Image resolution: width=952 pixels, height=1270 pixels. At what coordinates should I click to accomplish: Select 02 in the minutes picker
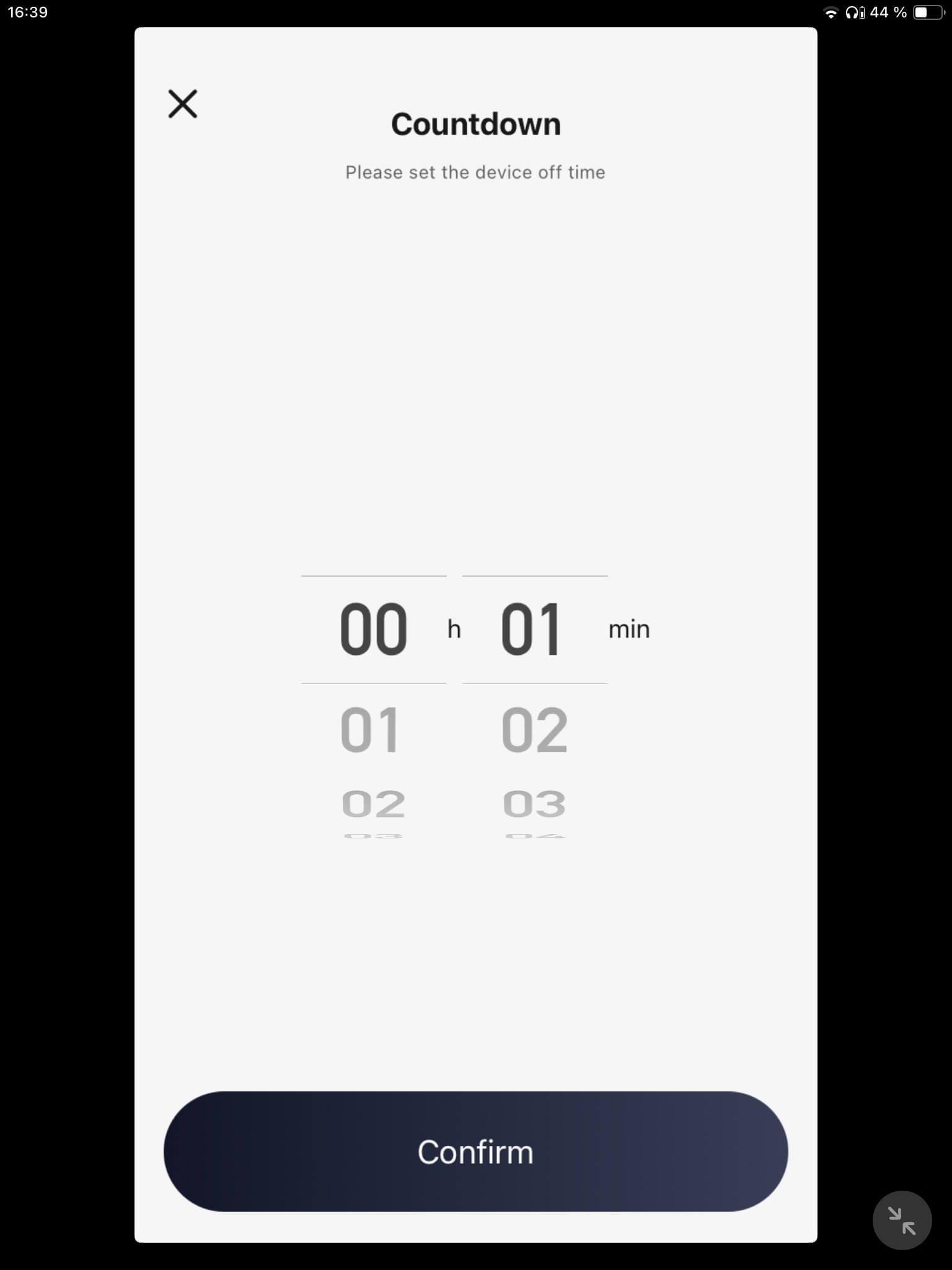click(x=534, y=730)
